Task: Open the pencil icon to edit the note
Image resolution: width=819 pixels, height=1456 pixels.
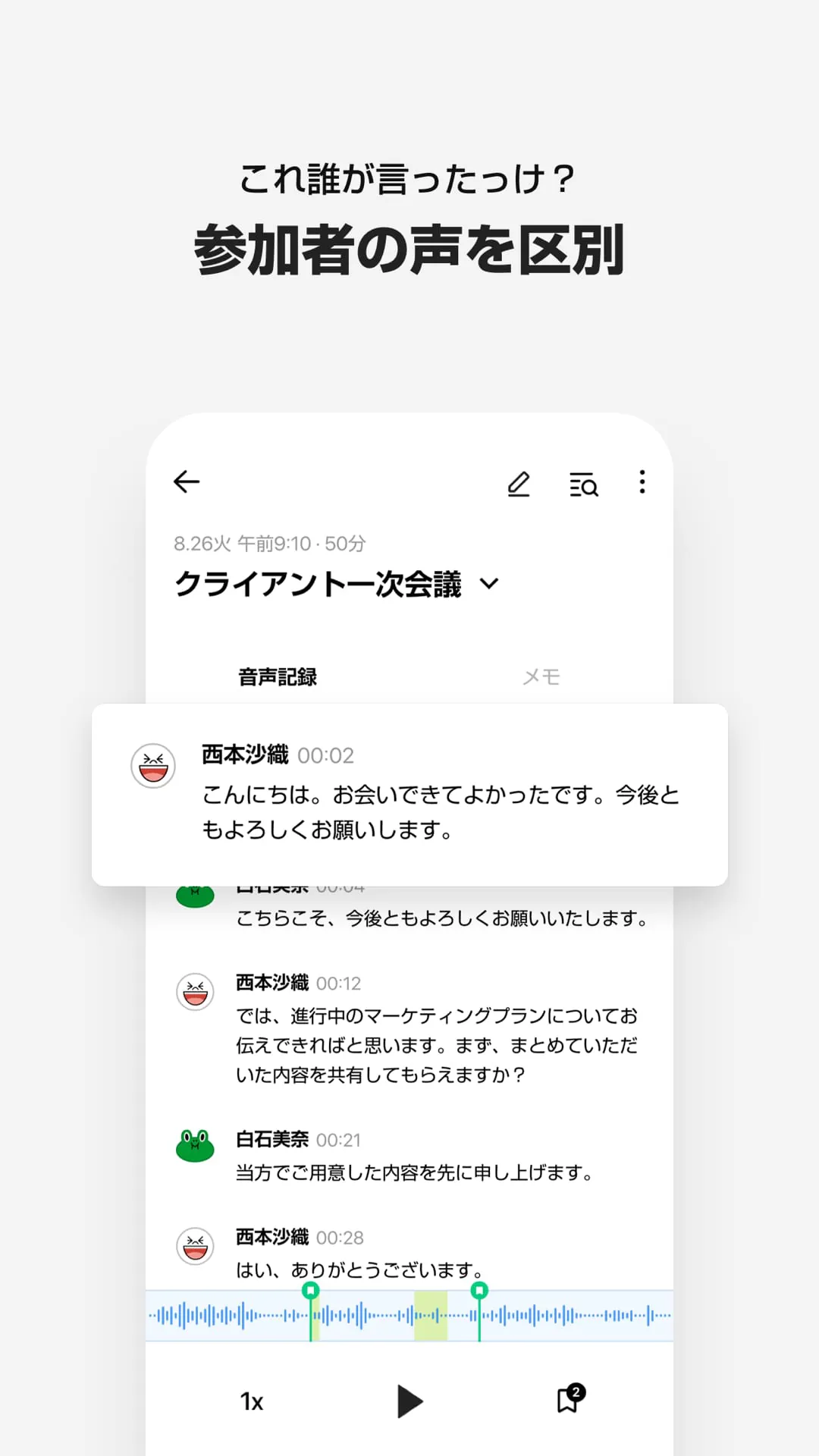Action: (x=519, y=483)
